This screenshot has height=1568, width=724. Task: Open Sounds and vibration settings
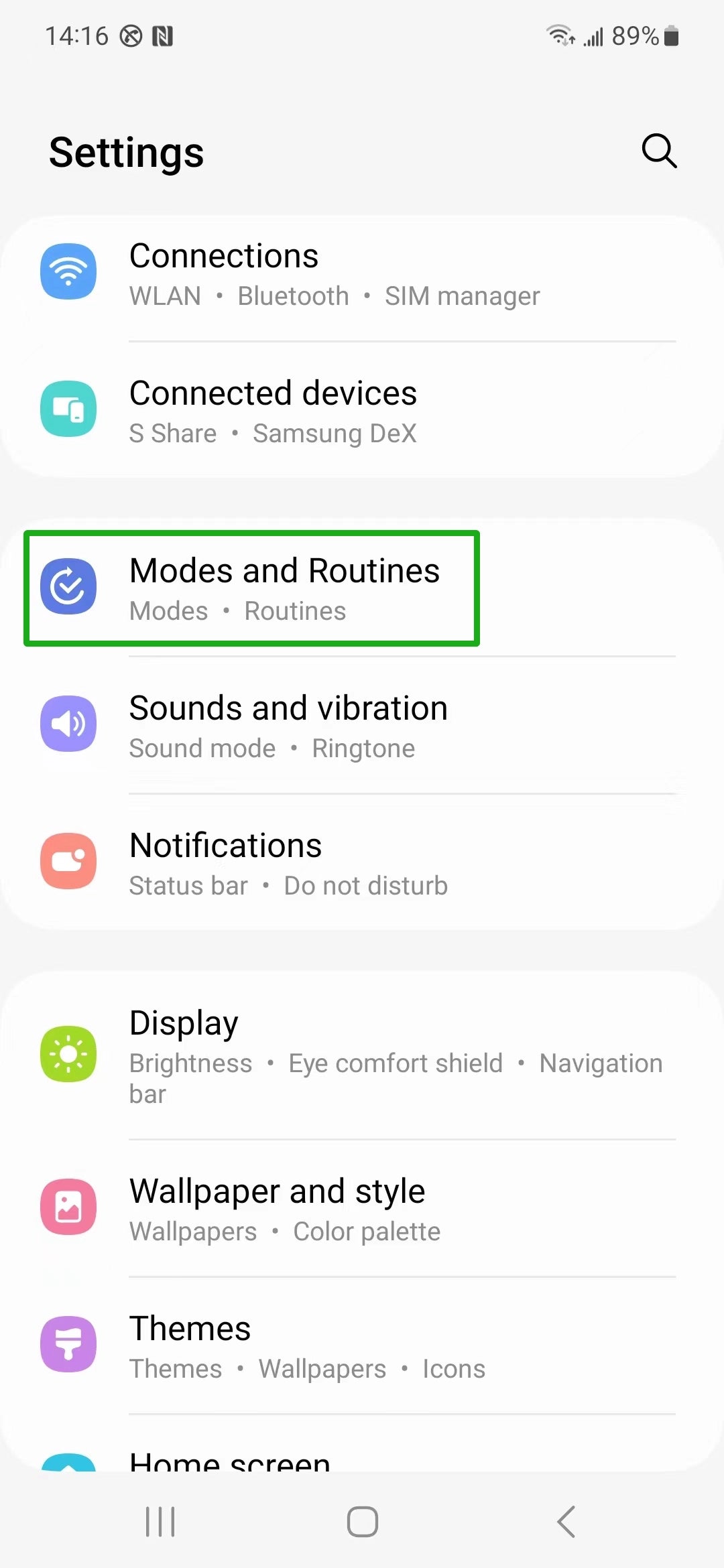click(x=362, y=726)
